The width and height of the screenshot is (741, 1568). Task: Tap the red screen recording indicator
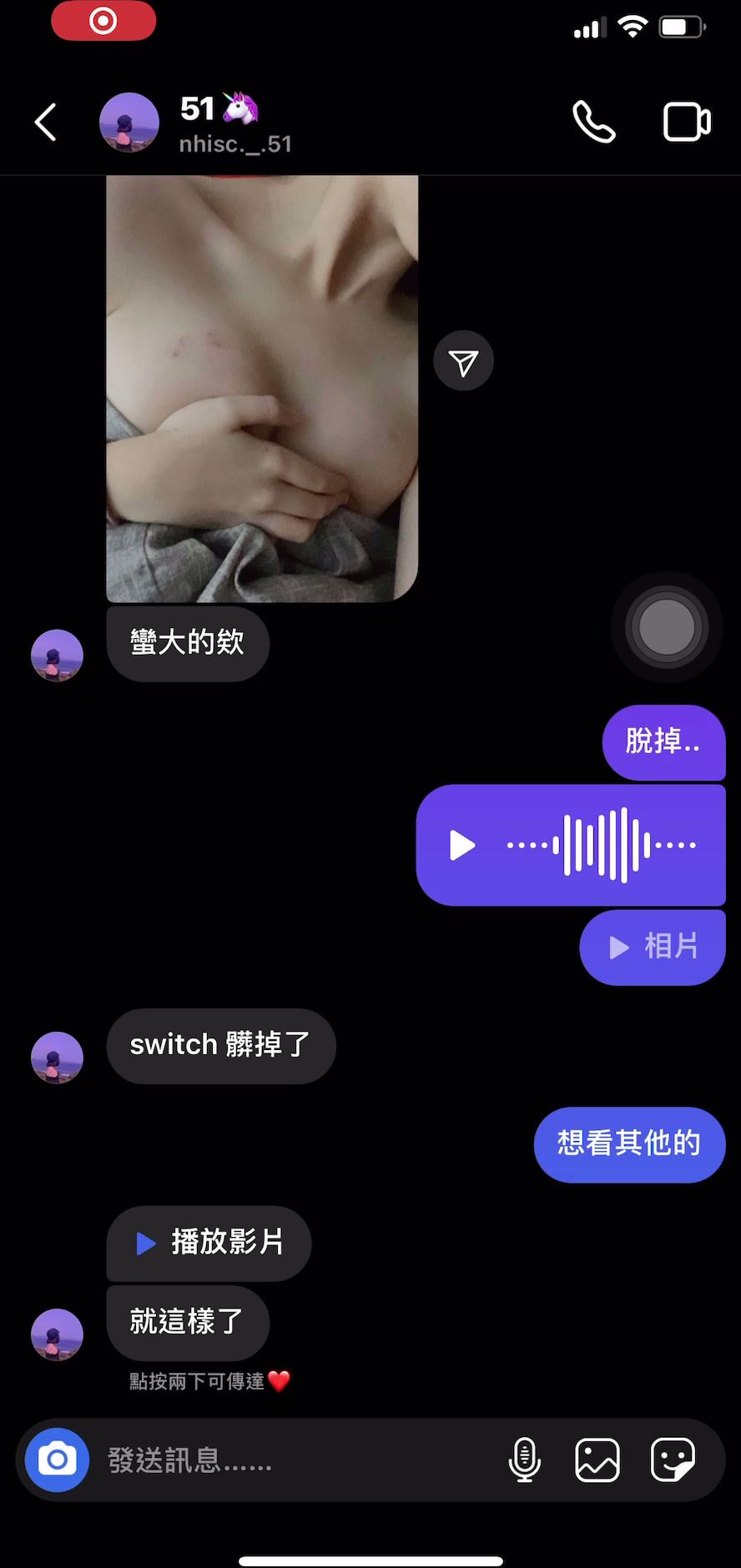pos(103,21)
